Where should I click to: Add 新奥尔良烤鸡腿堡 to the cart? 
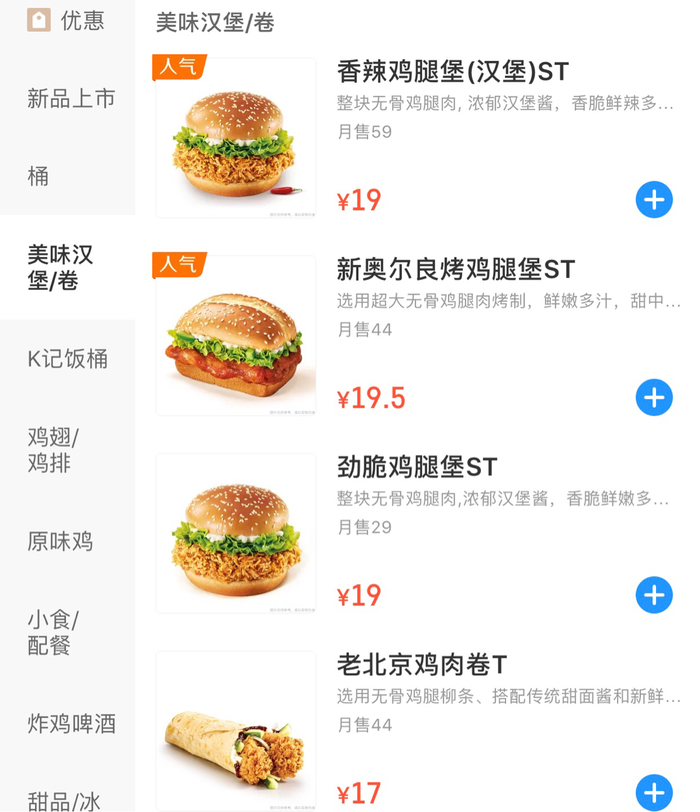point(654,398)
